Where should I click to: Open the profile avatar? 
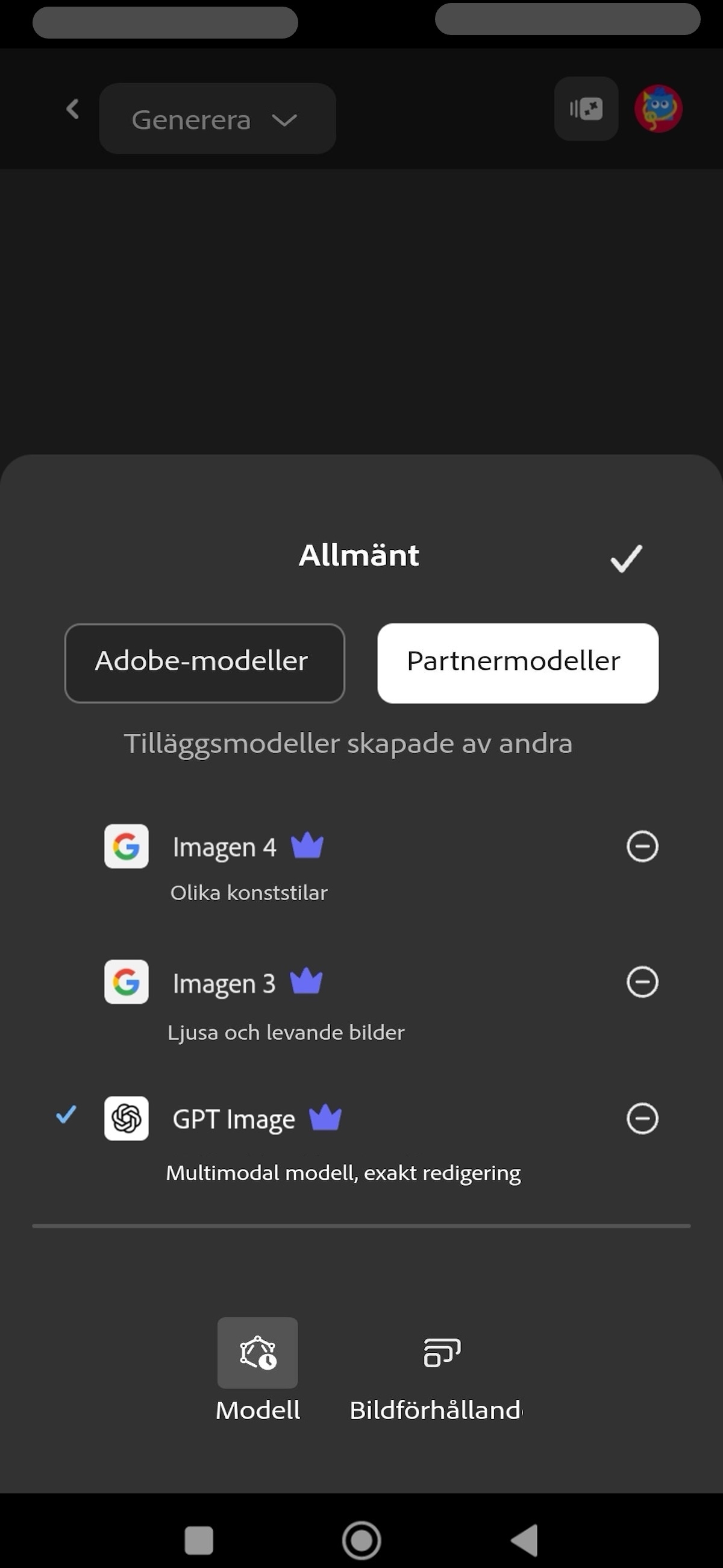point(658,109)
